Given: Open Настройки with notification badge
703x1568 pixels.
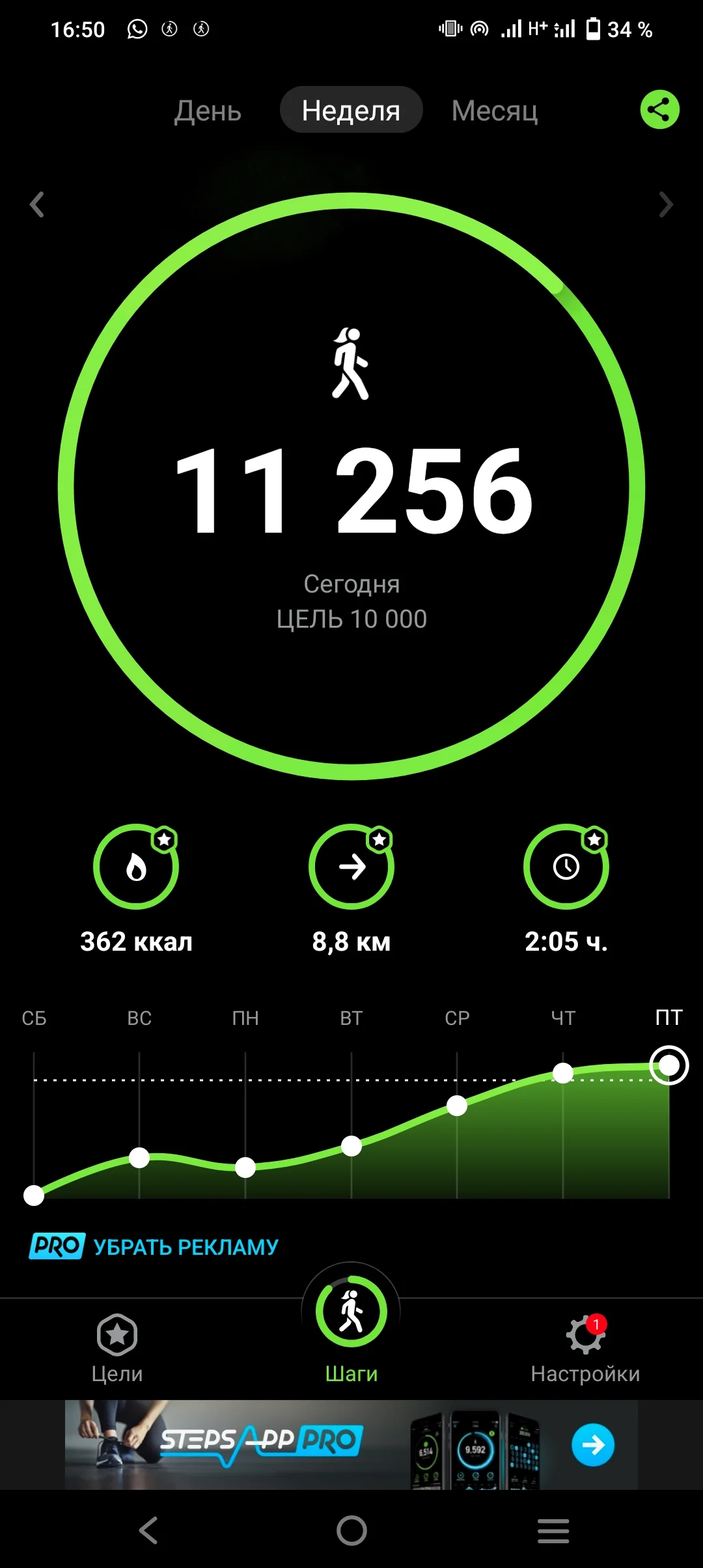Looking at the screenshot, I should tap(585, 1348).
